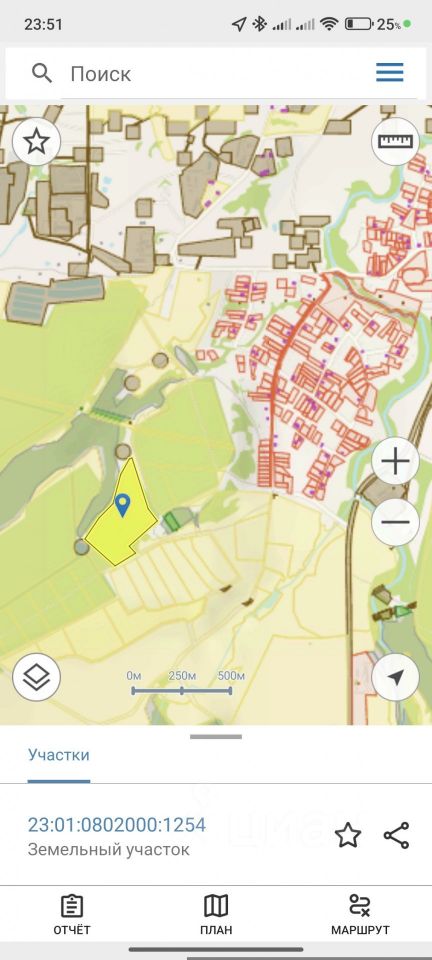Image resolution: width=432 pixels, height=960 pixels.
Task: Activate the ruler measuring tool
Action: [395, 141]
